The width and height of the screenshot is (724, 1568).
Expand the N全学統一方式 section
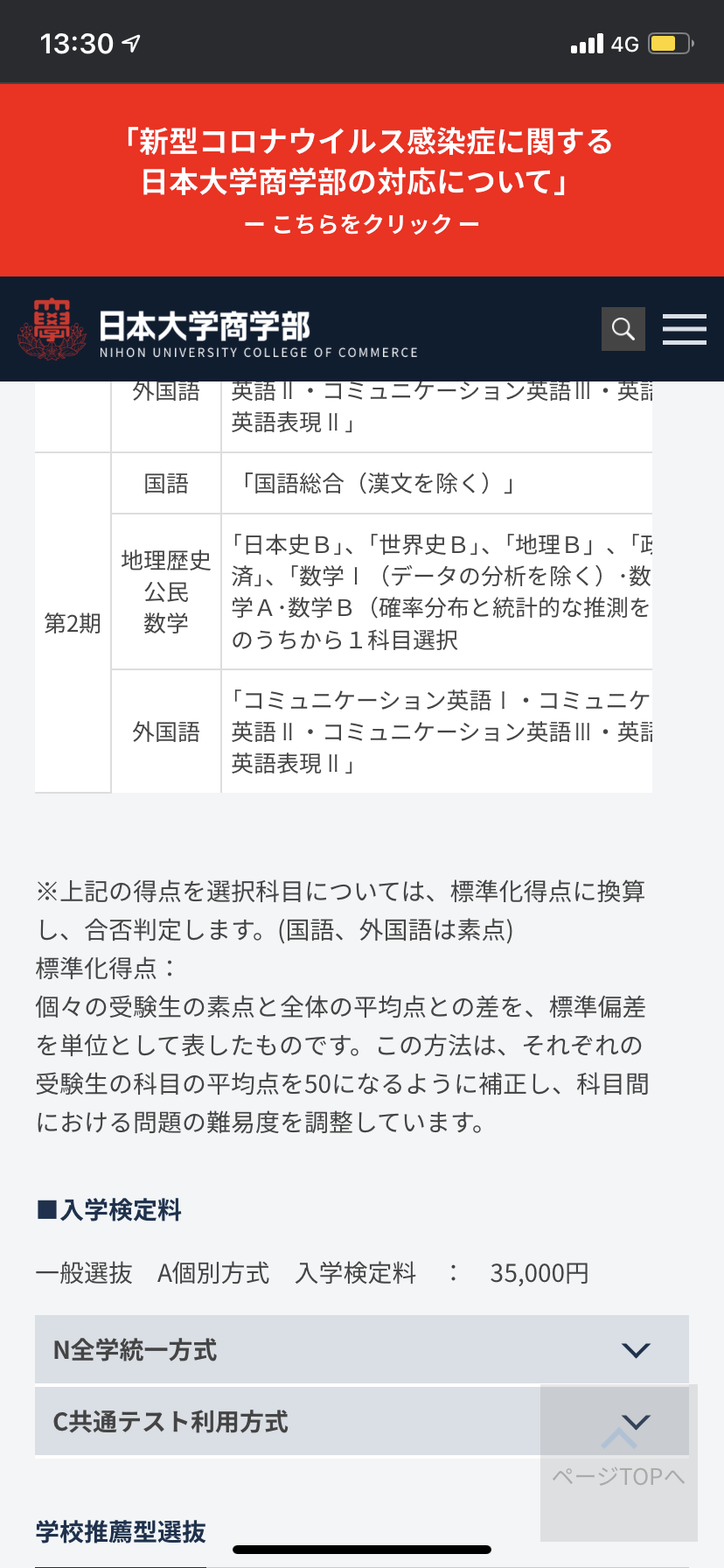[362, 1349]
